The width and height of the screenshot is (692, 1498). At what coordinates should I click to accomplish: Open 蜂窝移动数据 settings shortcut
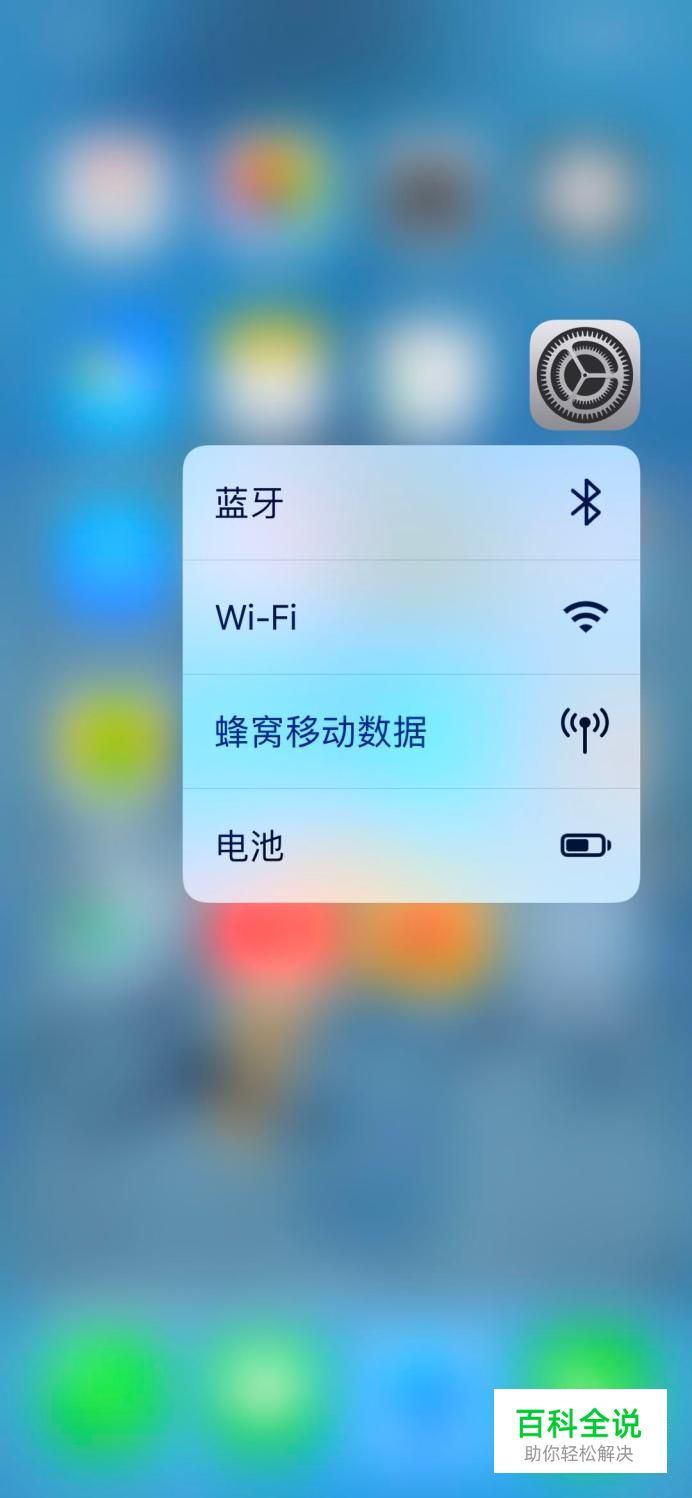click(x=410, y=732)
